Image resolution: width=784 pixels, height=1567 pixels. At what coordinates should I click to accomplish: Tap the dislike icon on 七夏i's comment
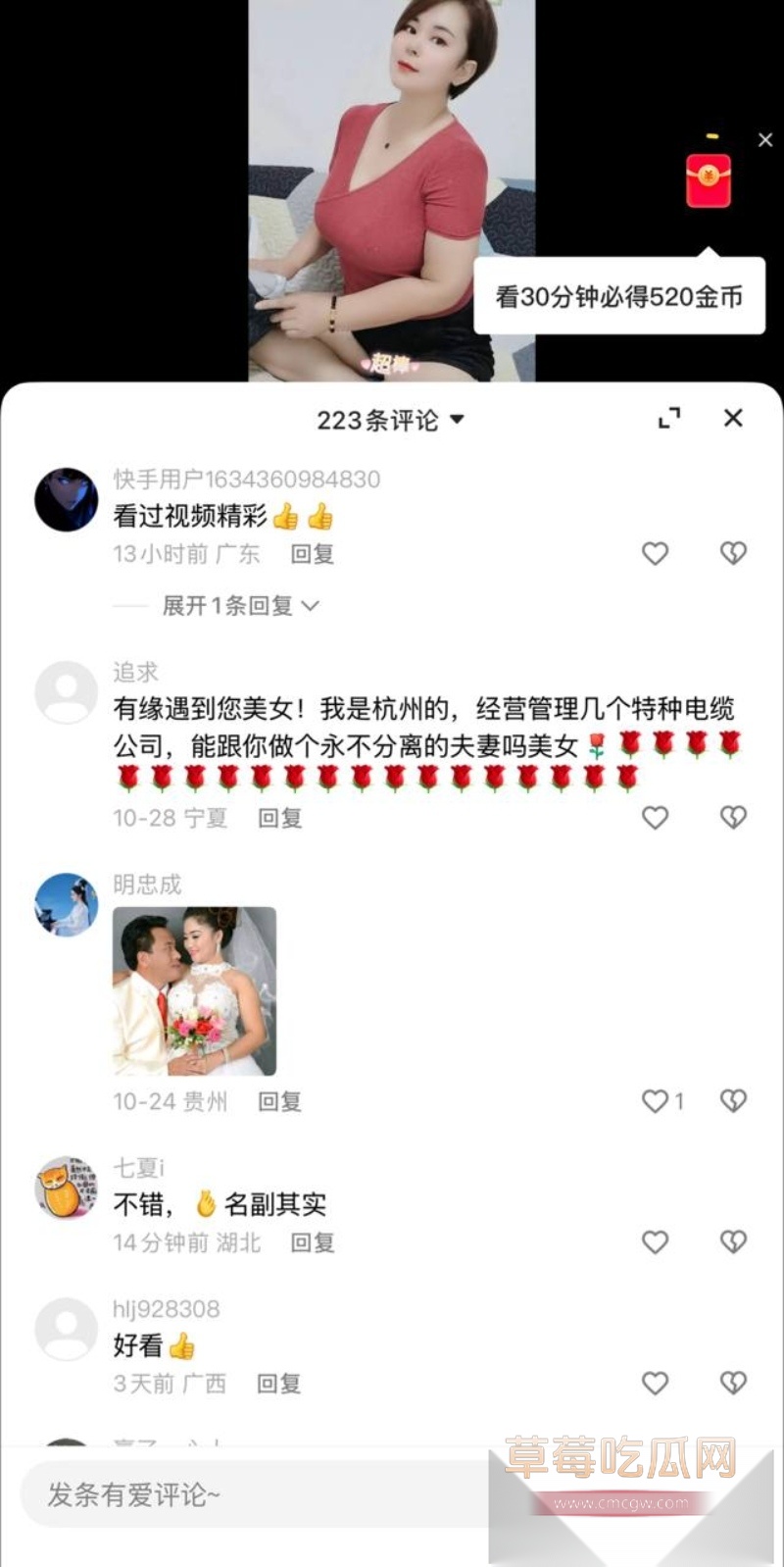click(x=733, y=1241)
